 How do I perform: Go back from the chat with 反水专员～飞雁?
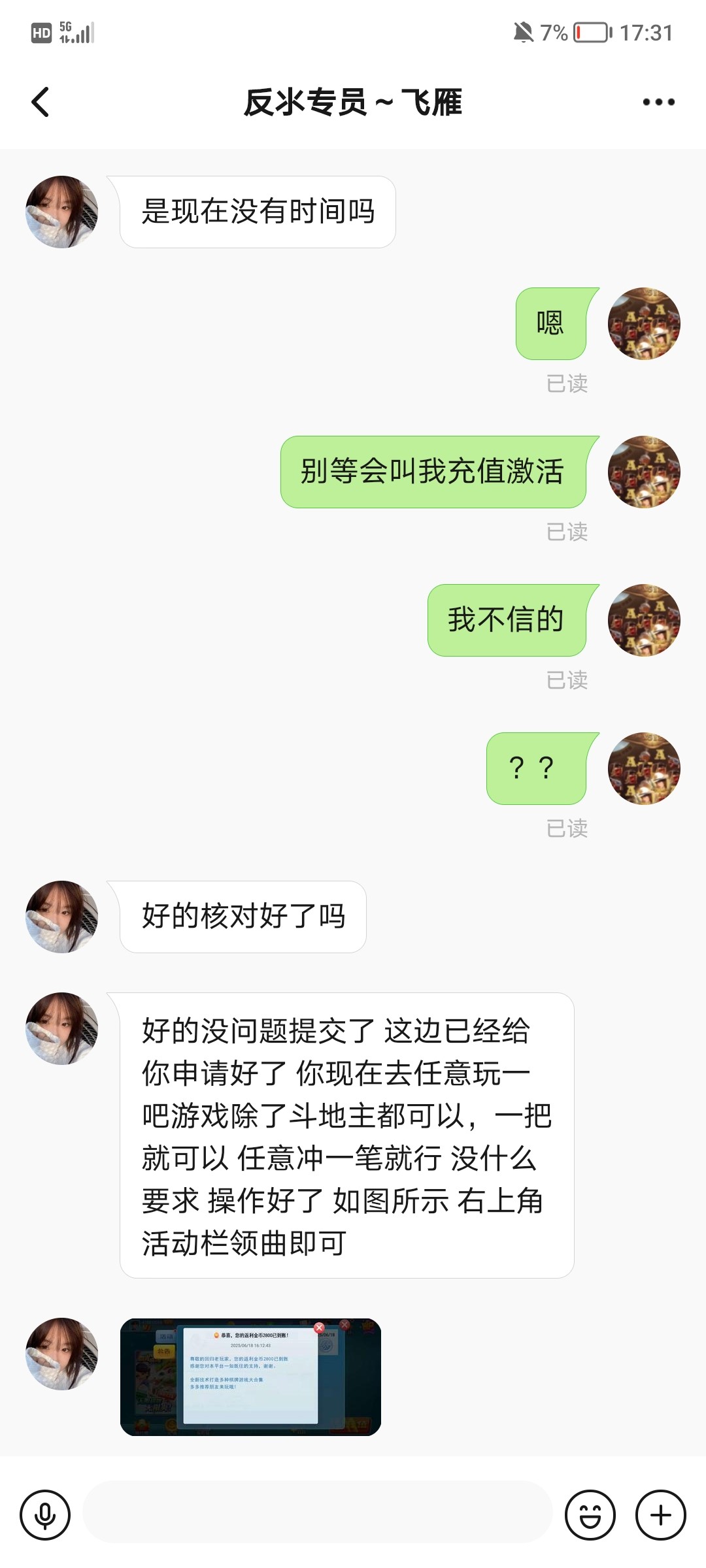point(41,103)
